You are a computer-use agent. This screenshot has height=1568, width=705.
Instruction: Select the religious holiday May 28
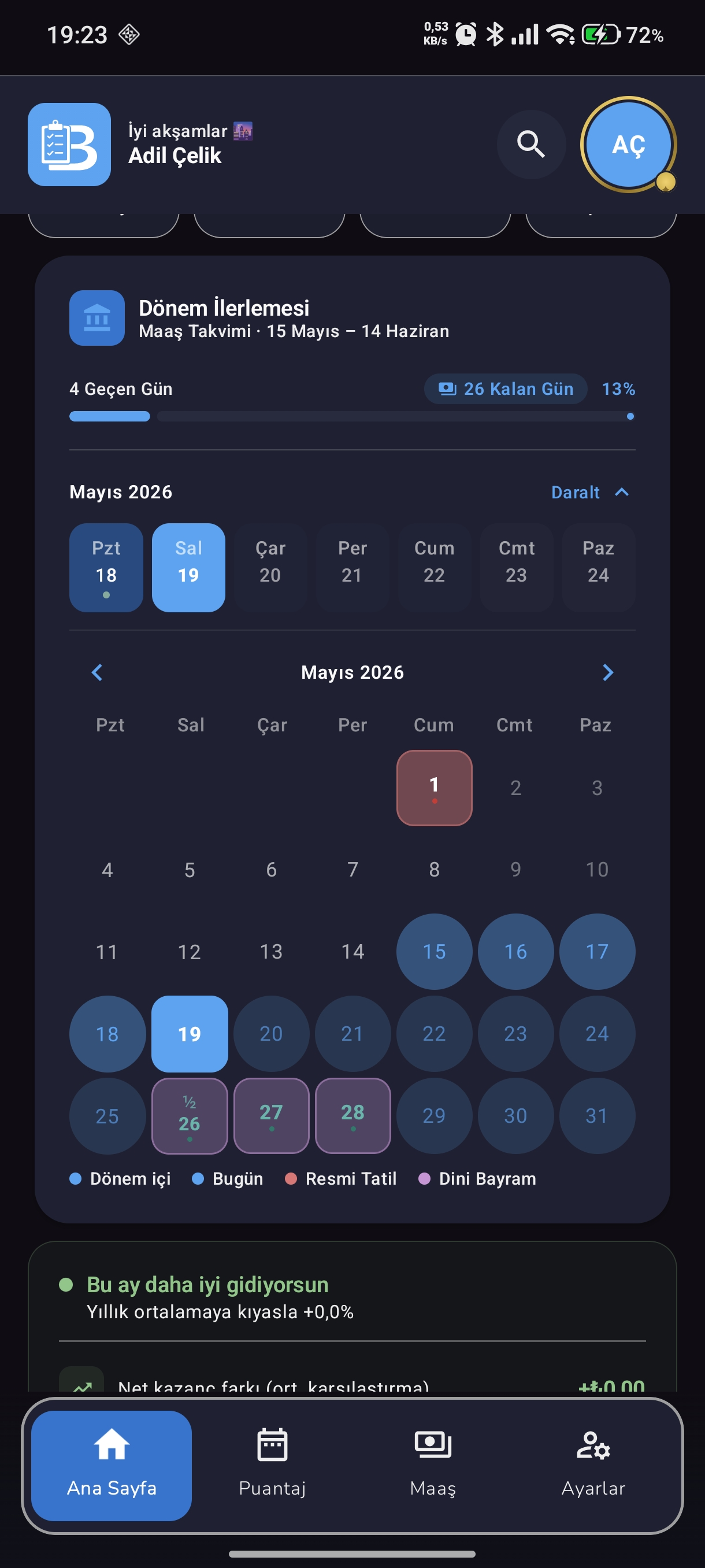353,1116
